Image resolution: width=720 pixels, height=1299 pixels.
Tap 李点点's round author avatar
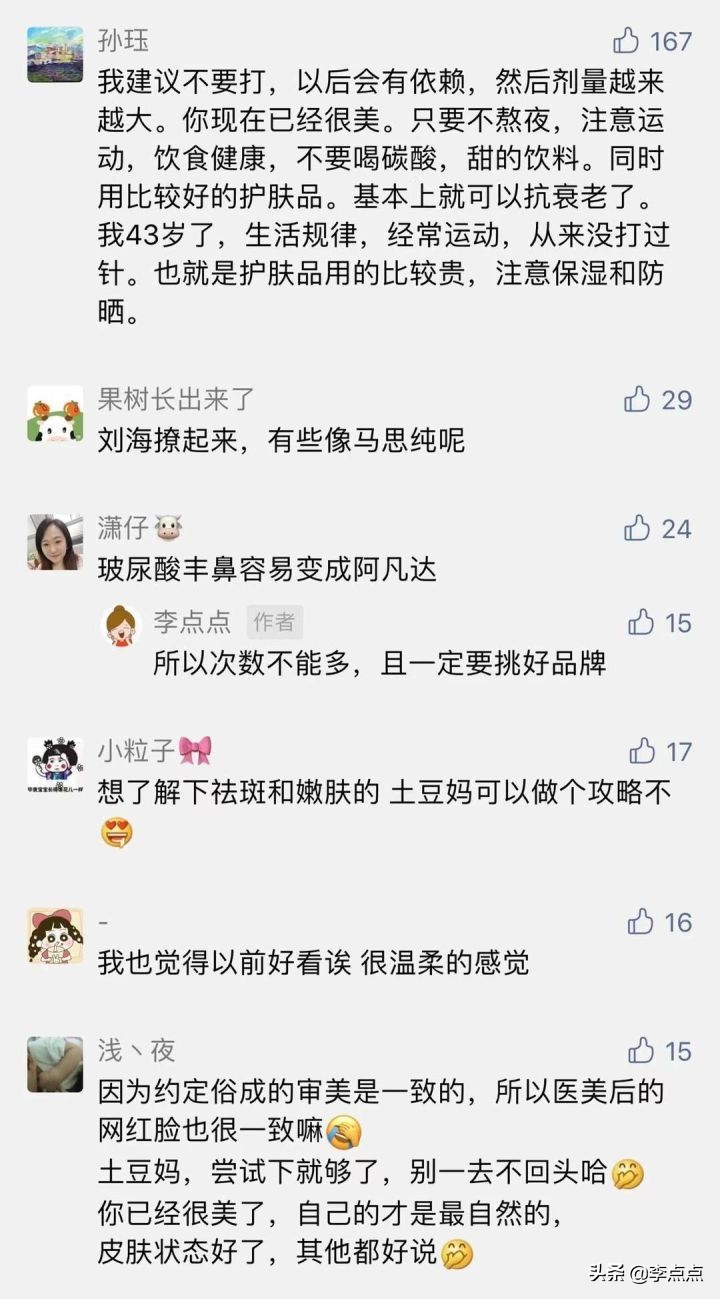pos(119,624)
